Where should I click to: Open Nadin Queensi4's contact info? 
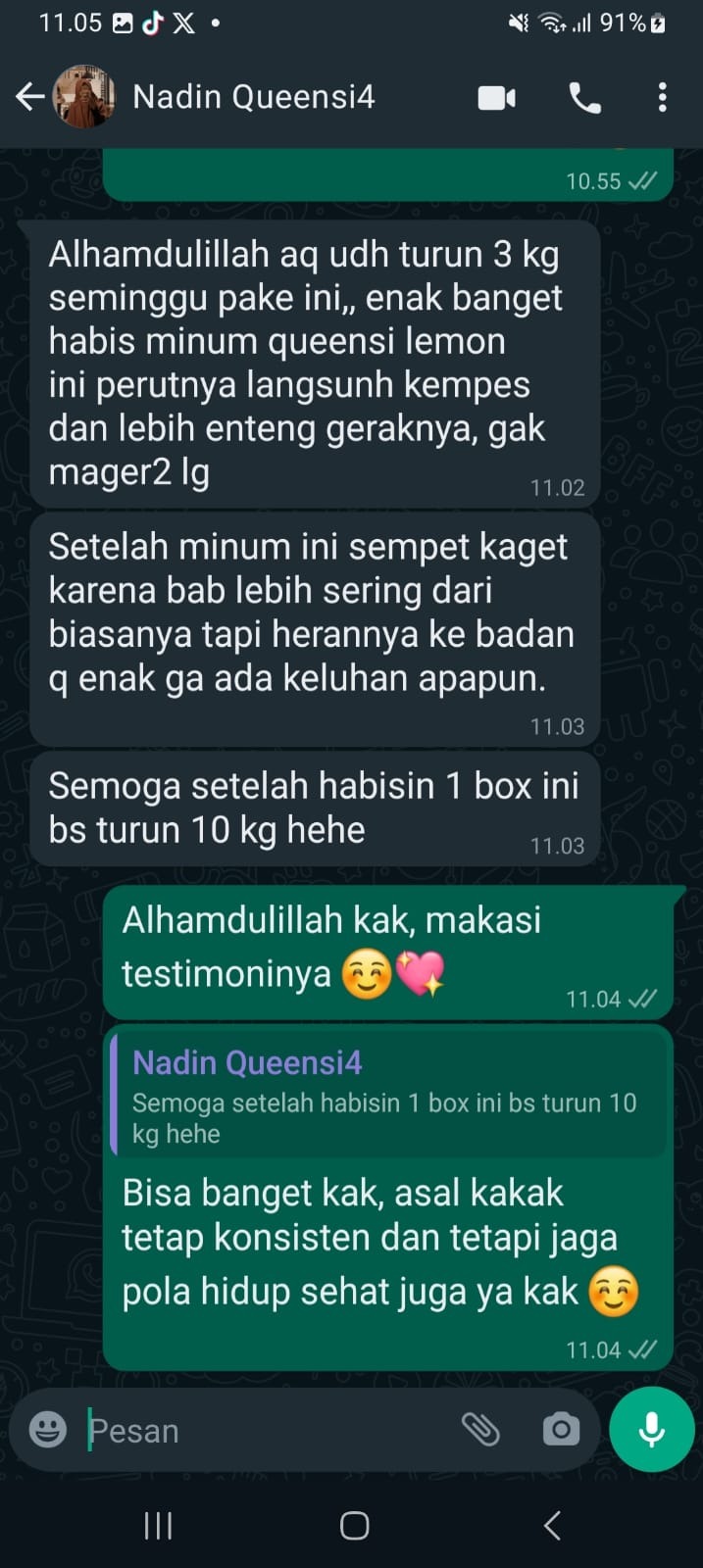[253, 97]
